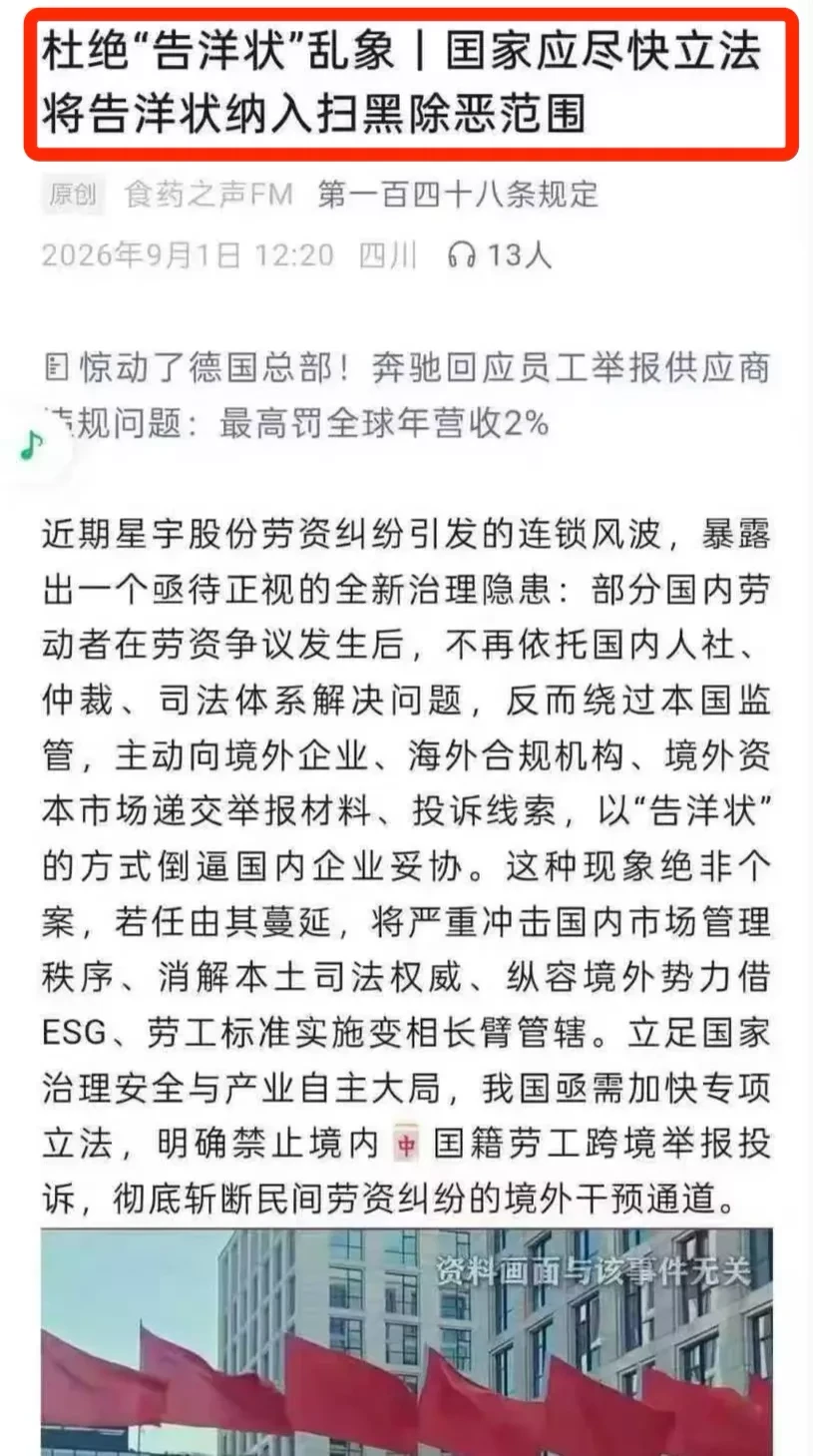Listen to the article via headphone icon
Image resolution: width=813 pixels, height=1456 pixels.
click(x=462, y=255)
